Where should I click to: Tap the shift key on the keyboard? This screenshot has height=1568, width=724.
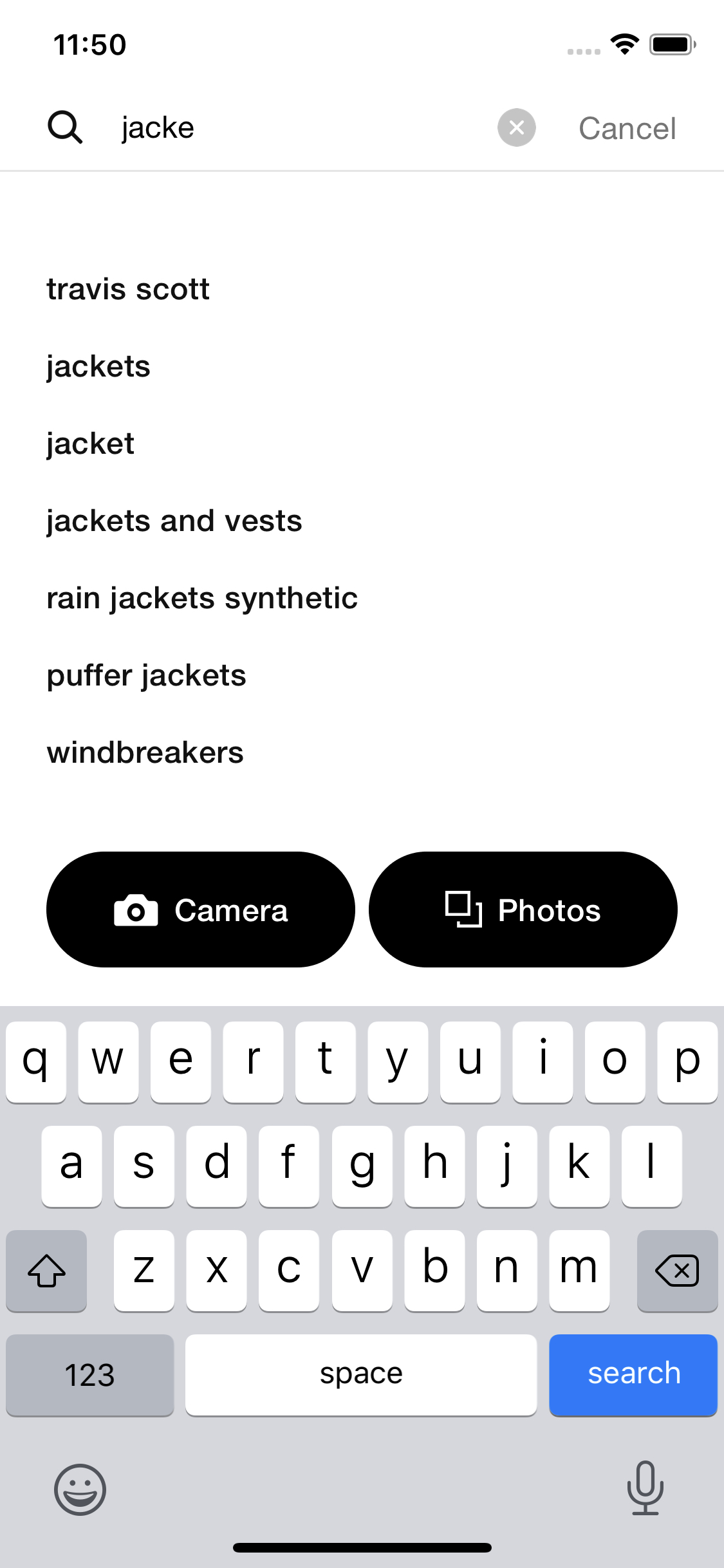(x=46, y=1271)
